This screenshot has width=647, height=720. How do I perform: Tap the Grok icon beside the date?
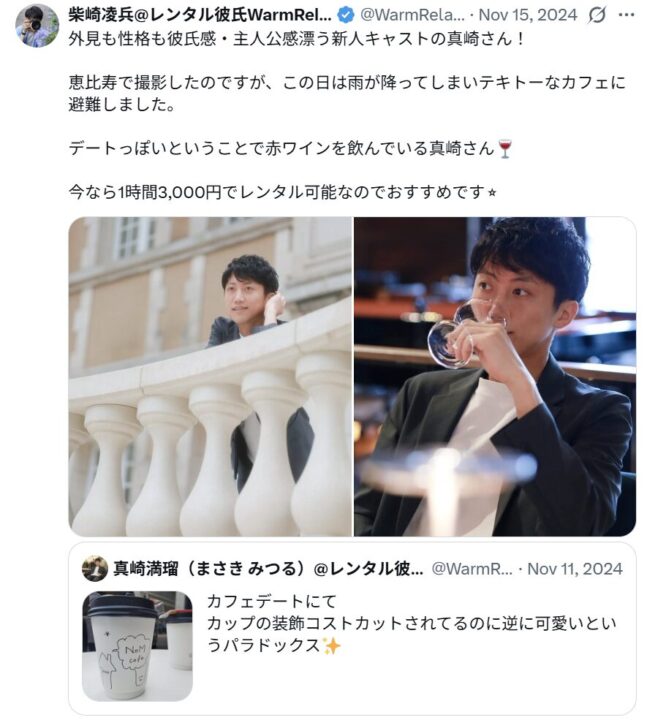[x=597, y=16]
